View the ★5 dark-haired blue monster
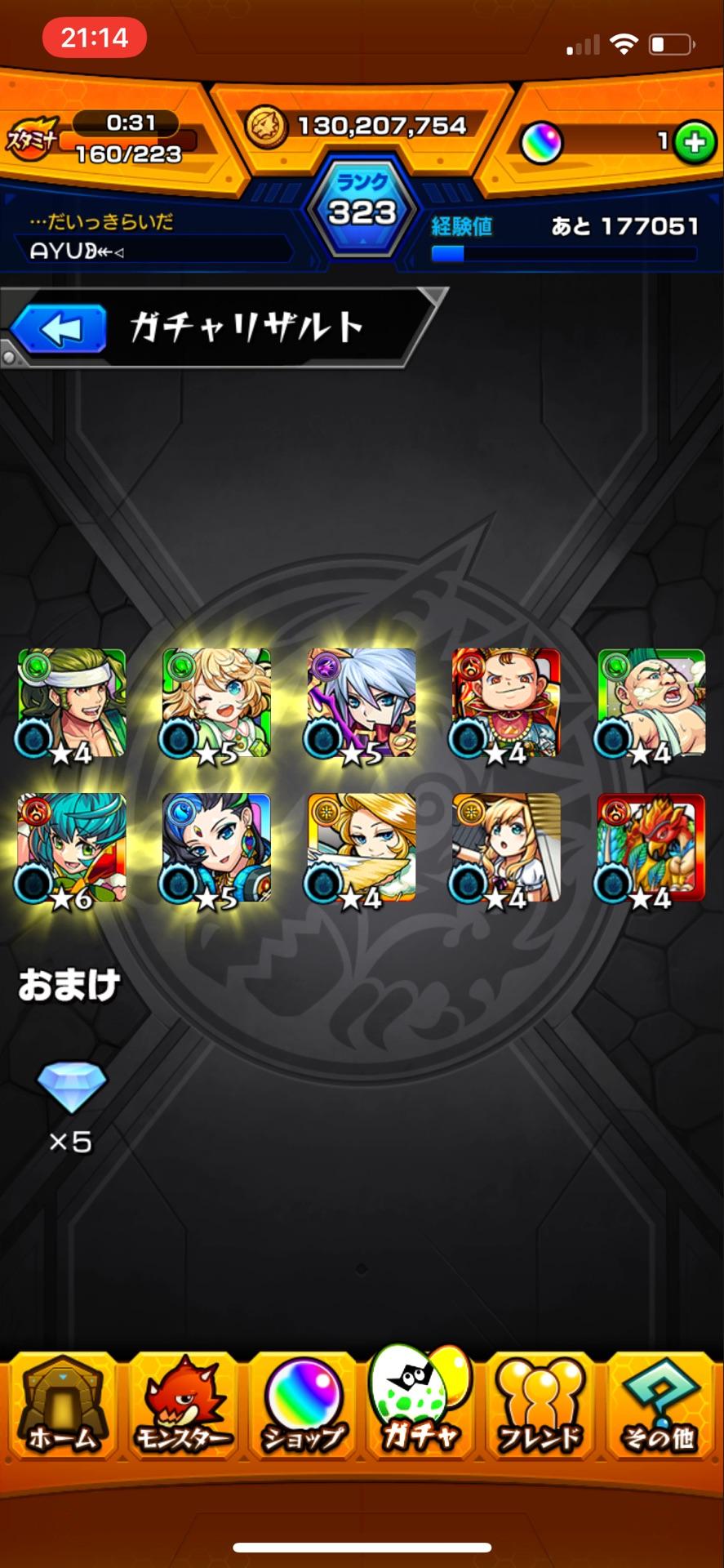 click(216, 848)
